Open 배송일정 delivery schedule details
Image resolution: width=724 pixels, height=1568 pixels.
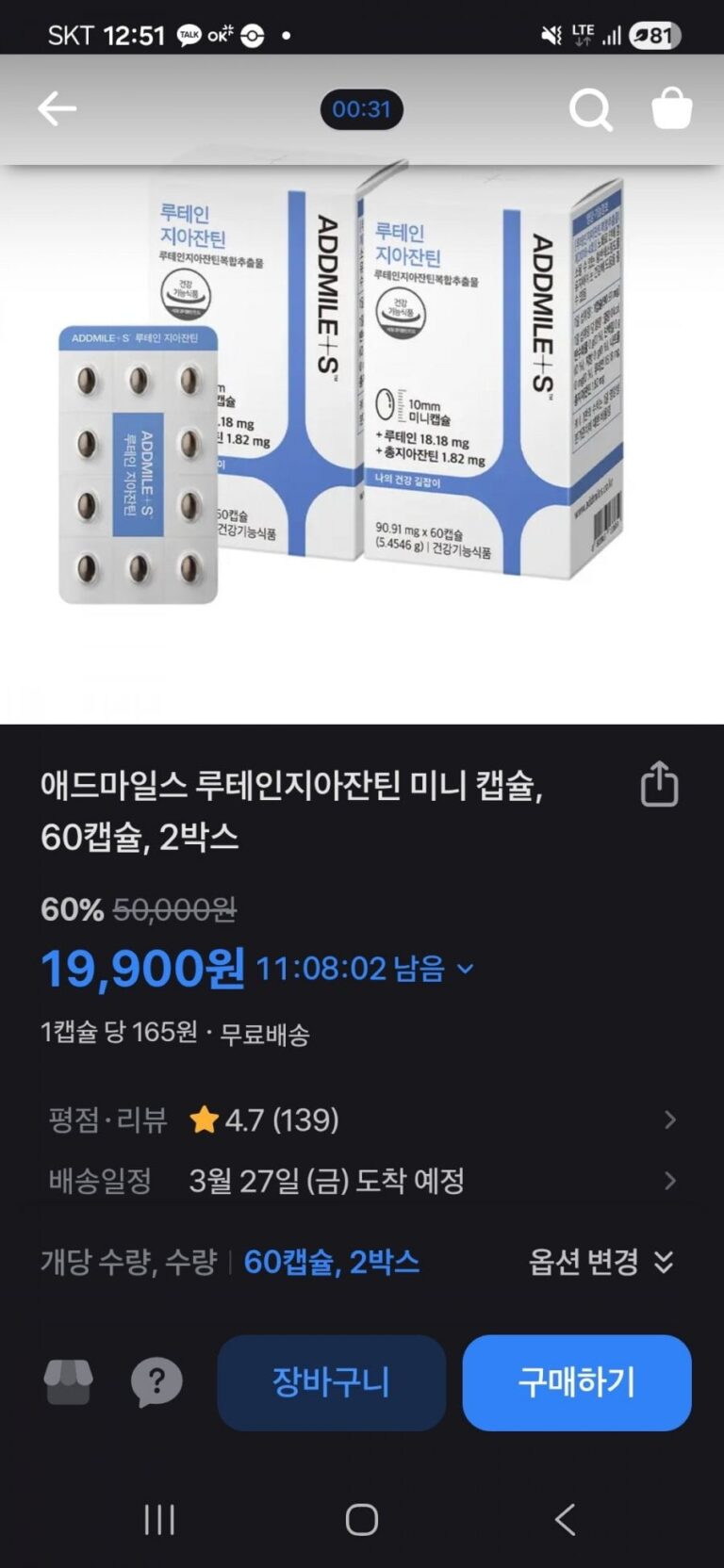[362, 1180]
